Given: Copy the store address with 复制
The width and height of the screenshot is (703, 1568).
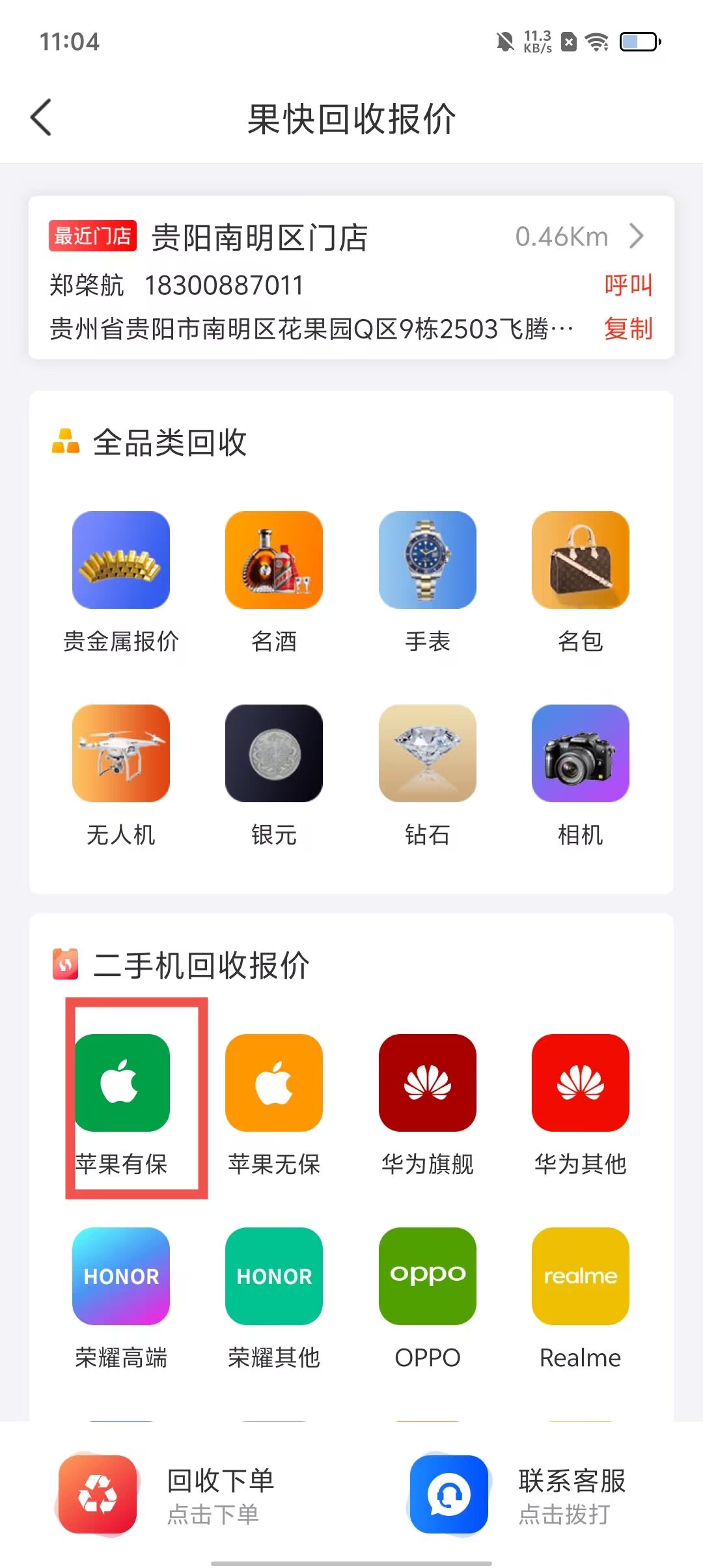Looking at the screenshot, I should 627,329.
